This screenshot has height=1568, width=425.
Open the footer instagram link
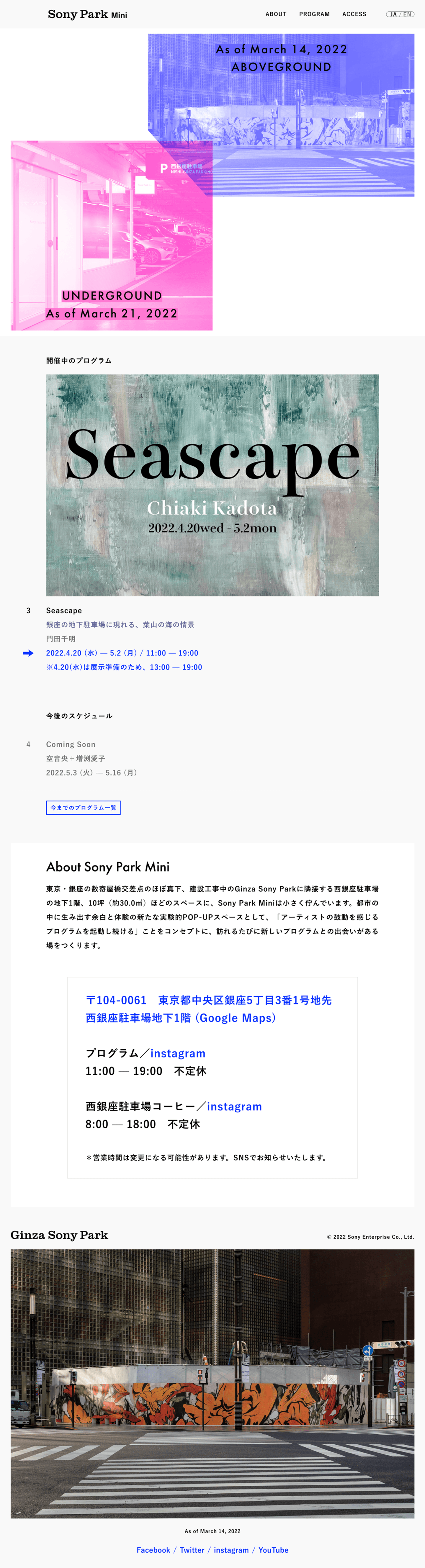pyautogui.click(x=231, y=1550)
